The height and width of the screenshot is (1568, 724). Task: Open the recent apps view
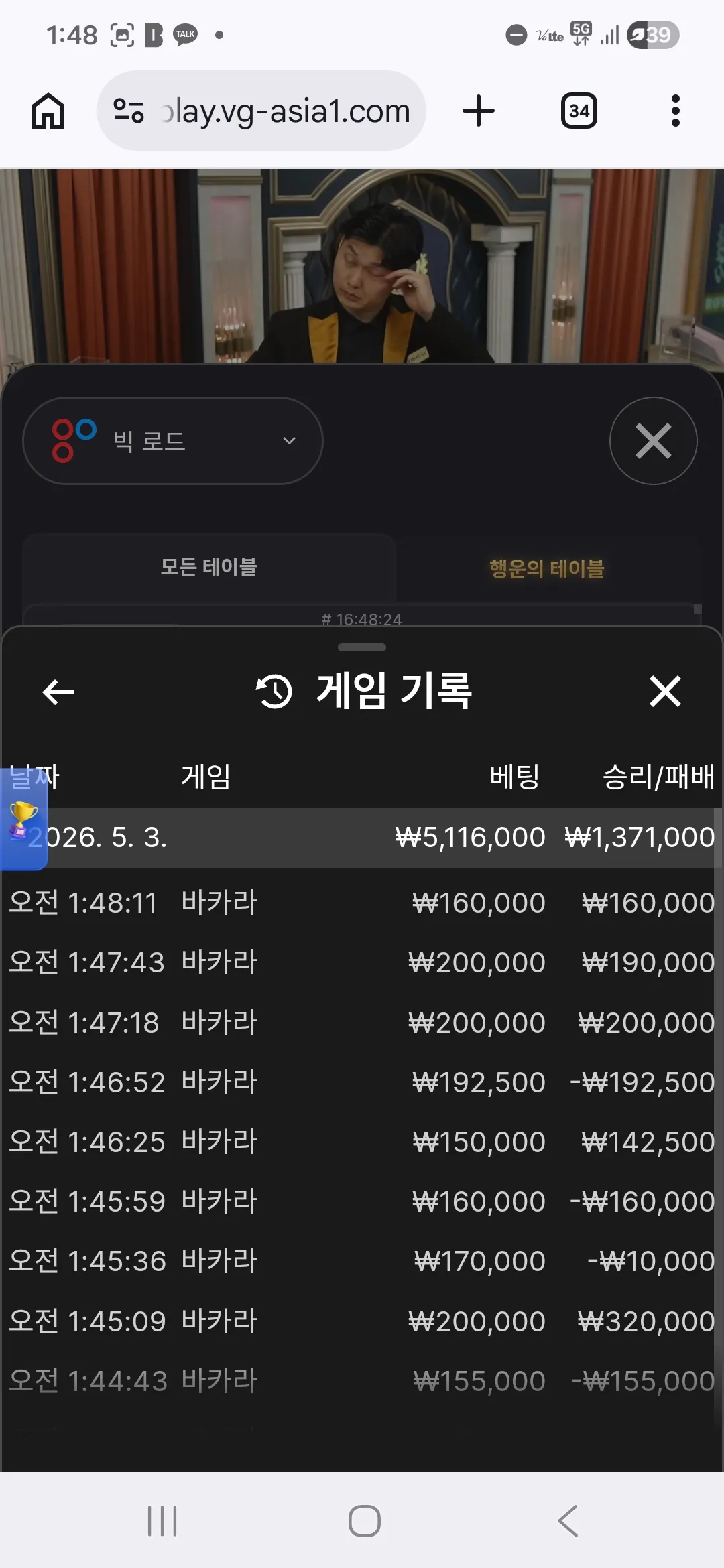[x=162, y=1520]
